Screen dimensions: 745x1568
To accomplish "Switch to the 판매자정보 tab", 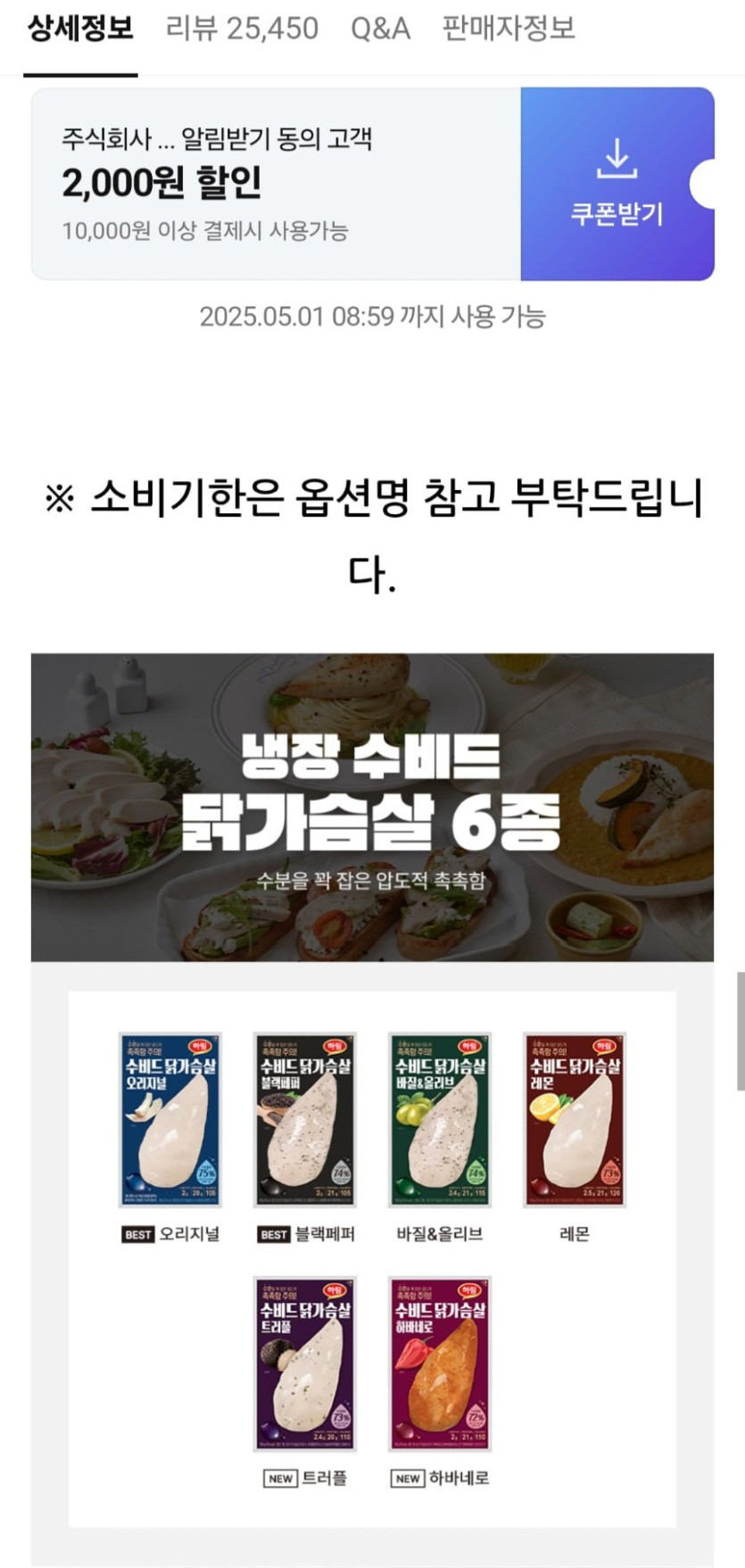I will click(509, 29).
